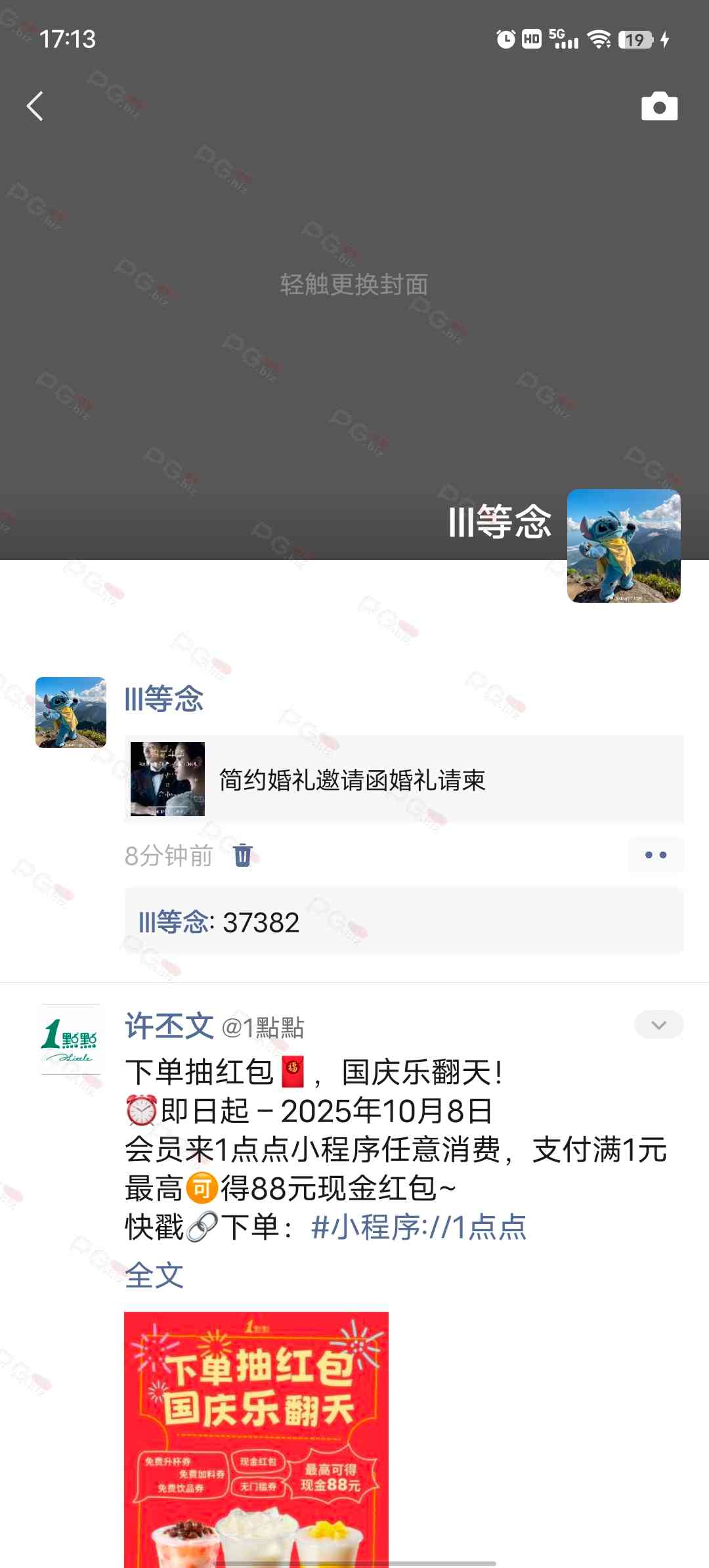Tap the lll等念 commenter name on 37382
This screenshot has width=709, height=1568.
175,923
